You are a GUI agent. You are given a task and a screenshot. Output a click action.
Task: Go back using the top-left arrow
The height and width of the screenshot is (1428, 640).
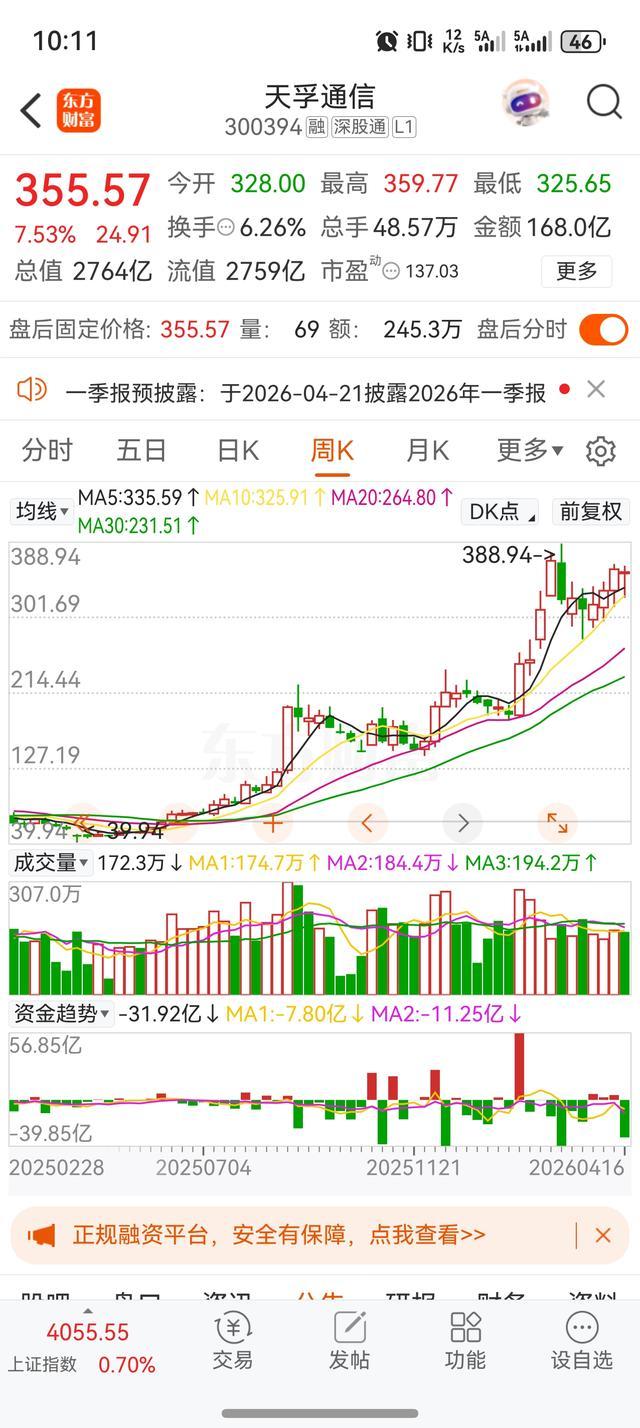(31, 110)
